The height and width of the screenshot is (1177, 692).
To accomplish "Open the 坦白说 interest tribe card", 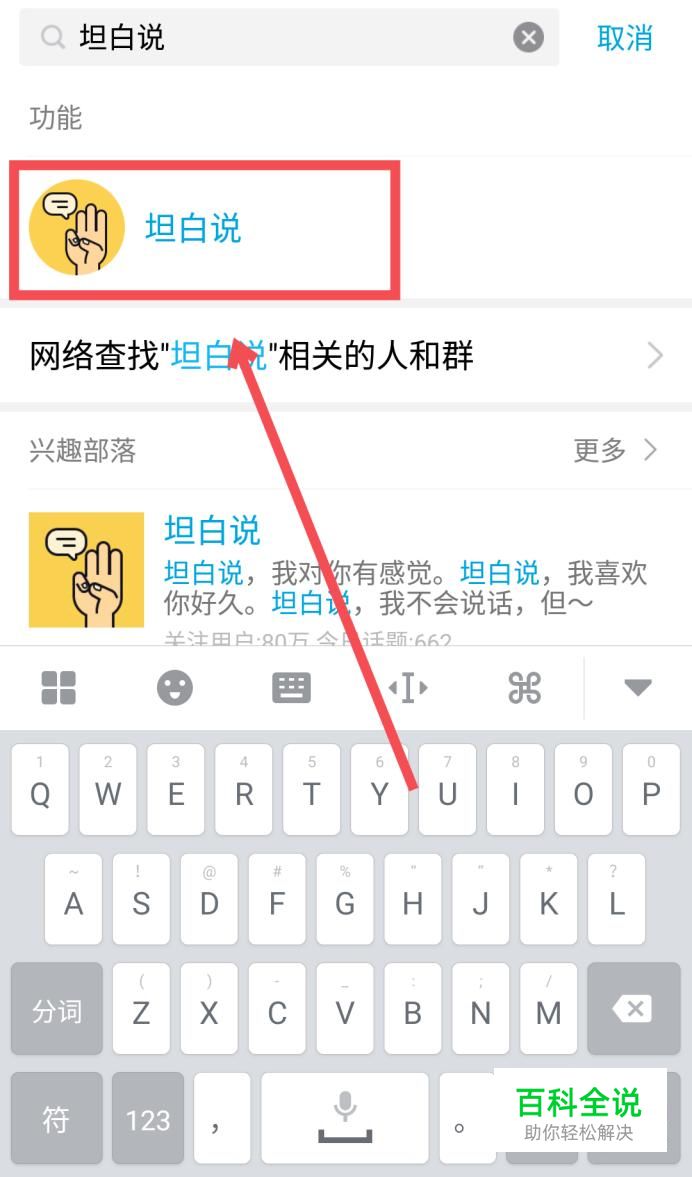I will (346, 570).
